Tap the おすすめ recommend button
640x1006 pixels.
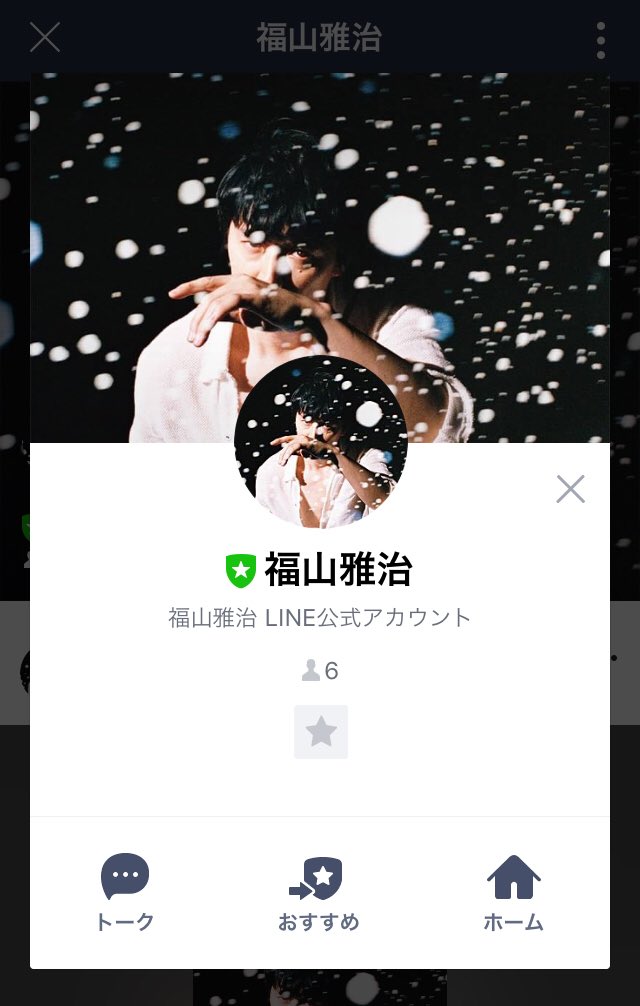point(319,892)
